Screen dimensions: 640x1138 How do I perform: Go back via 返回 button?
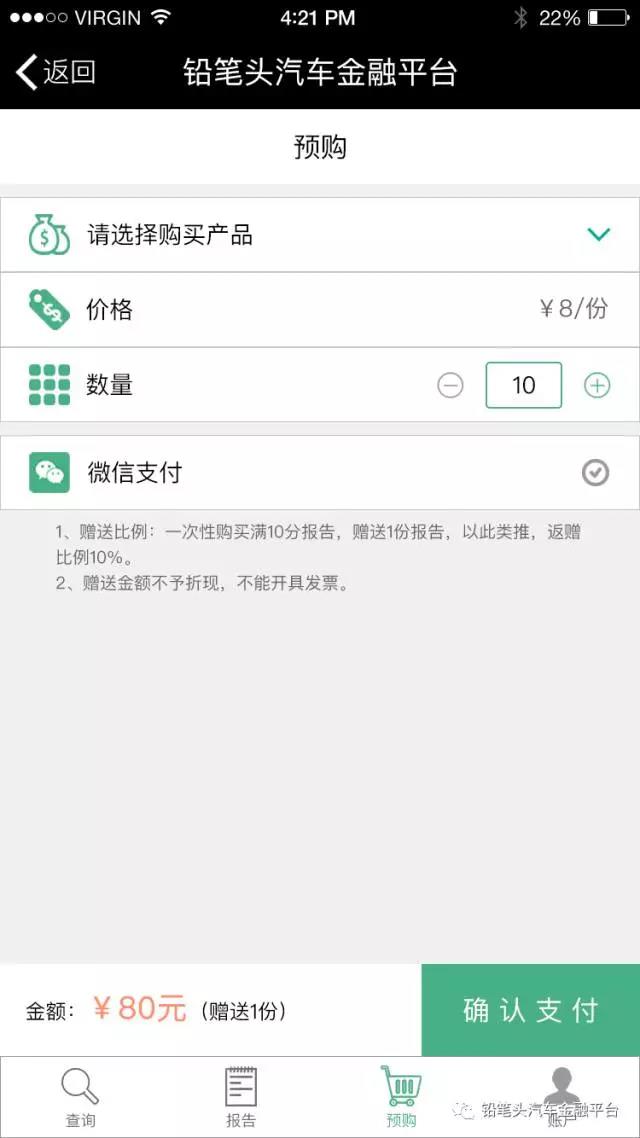point(57,72)
